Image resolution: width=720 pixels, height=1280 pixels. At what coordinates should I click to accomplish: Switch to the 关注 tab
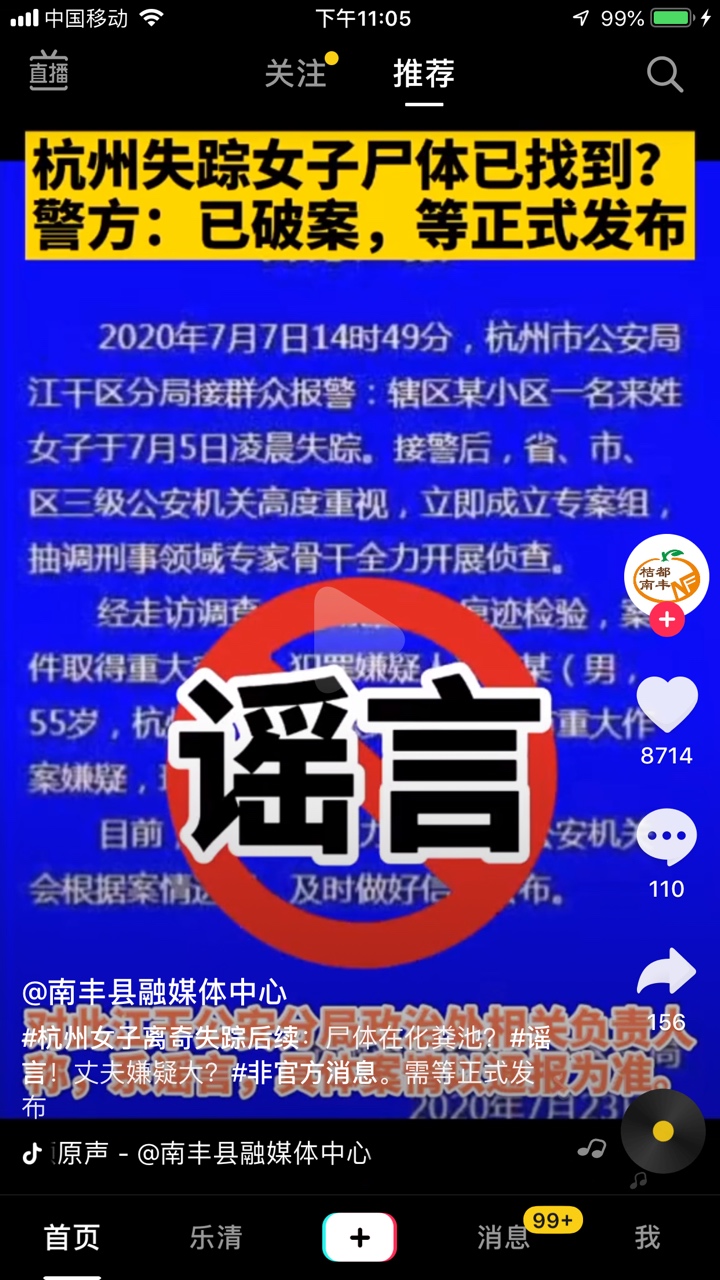click(x=296, y=74)
